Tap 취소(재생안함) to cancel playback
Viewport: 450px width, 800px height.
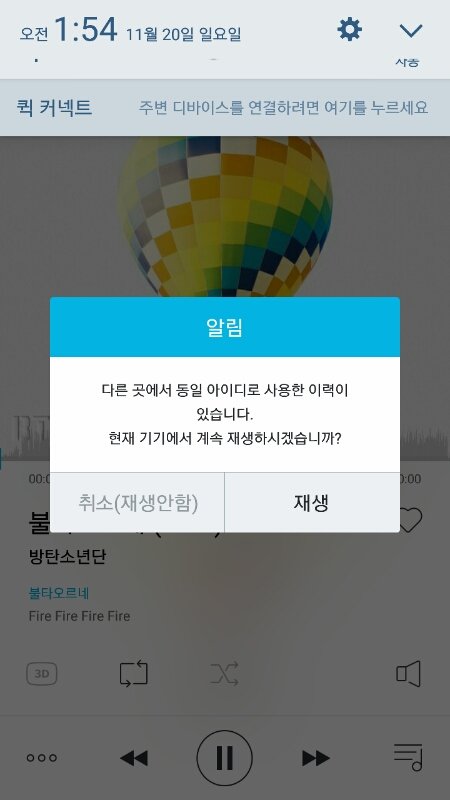click(x=137, y=503)
